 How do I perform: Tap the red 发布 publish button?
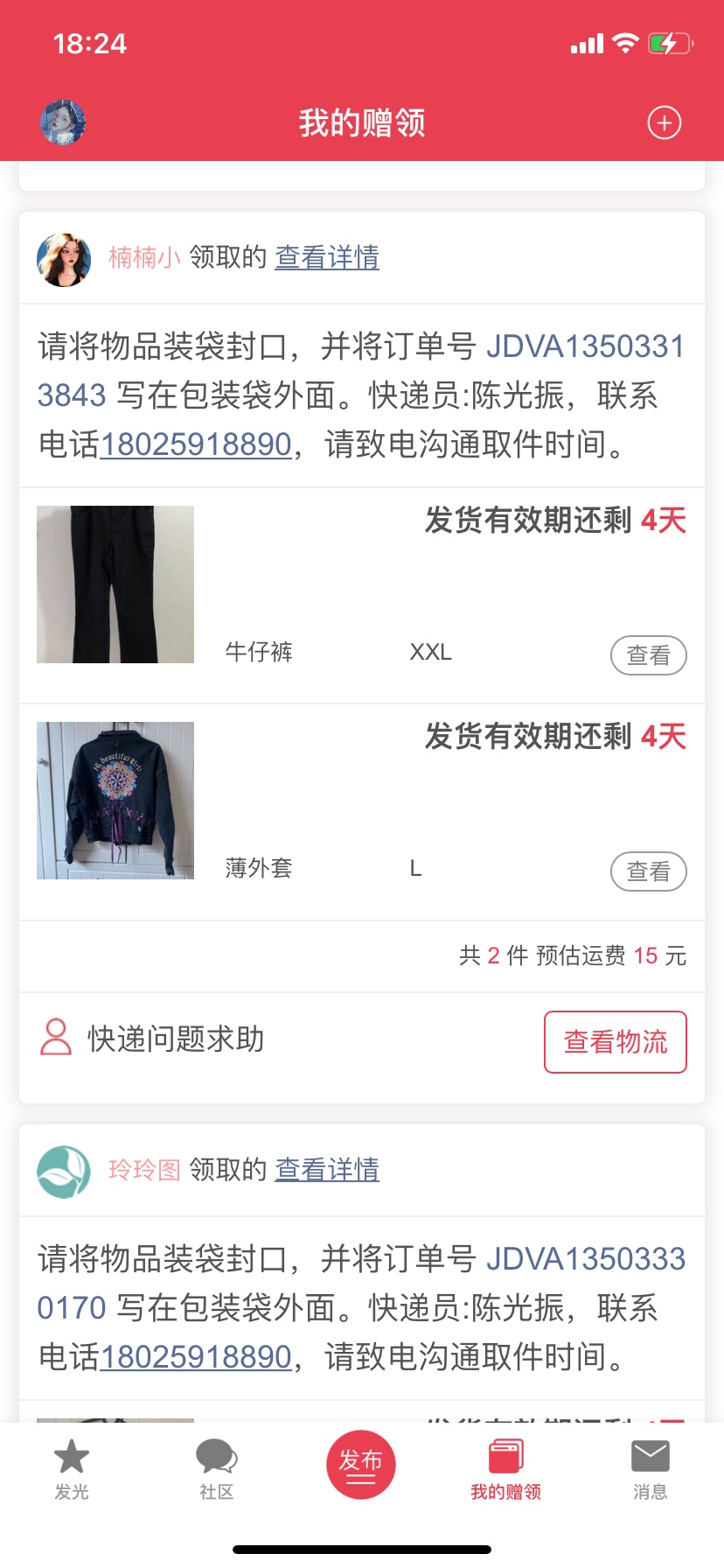[x=361, y=1465]
